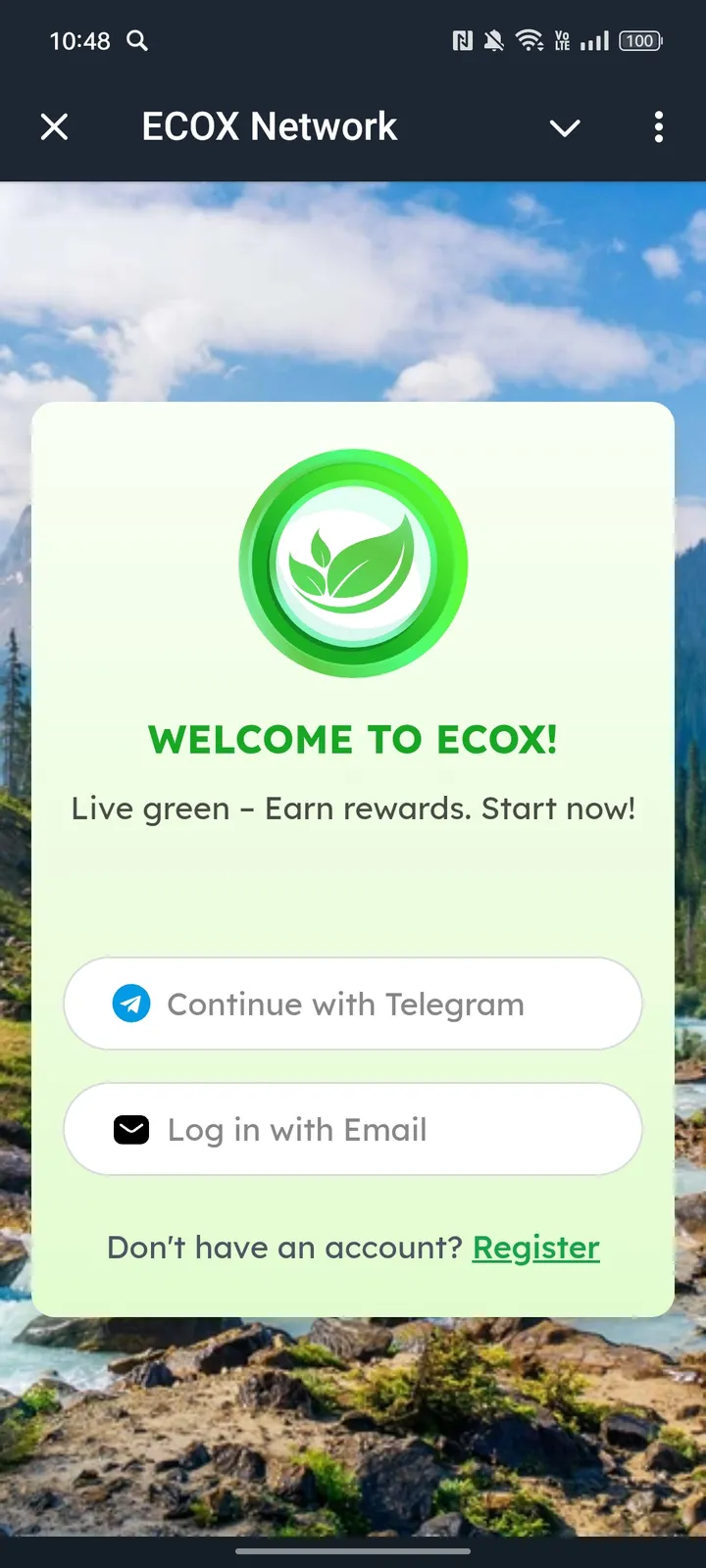Tap the clock showing 10:48
The width and height of the screenshot is (706, 1568).
coord(79,41)
